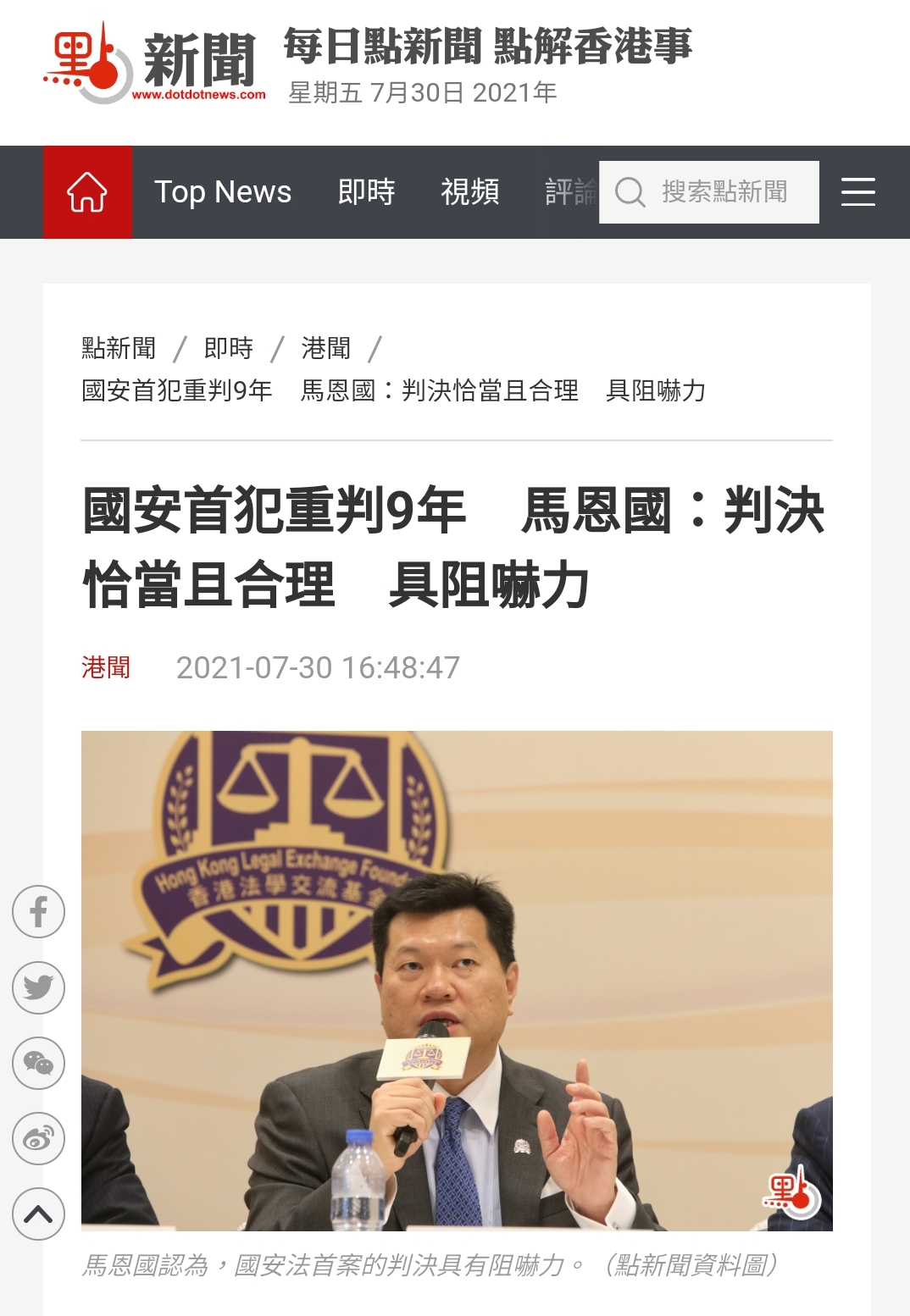The height and width of the screenshot is (1316, 910).
Task: Jump back to top of page
Action: 38,1214
